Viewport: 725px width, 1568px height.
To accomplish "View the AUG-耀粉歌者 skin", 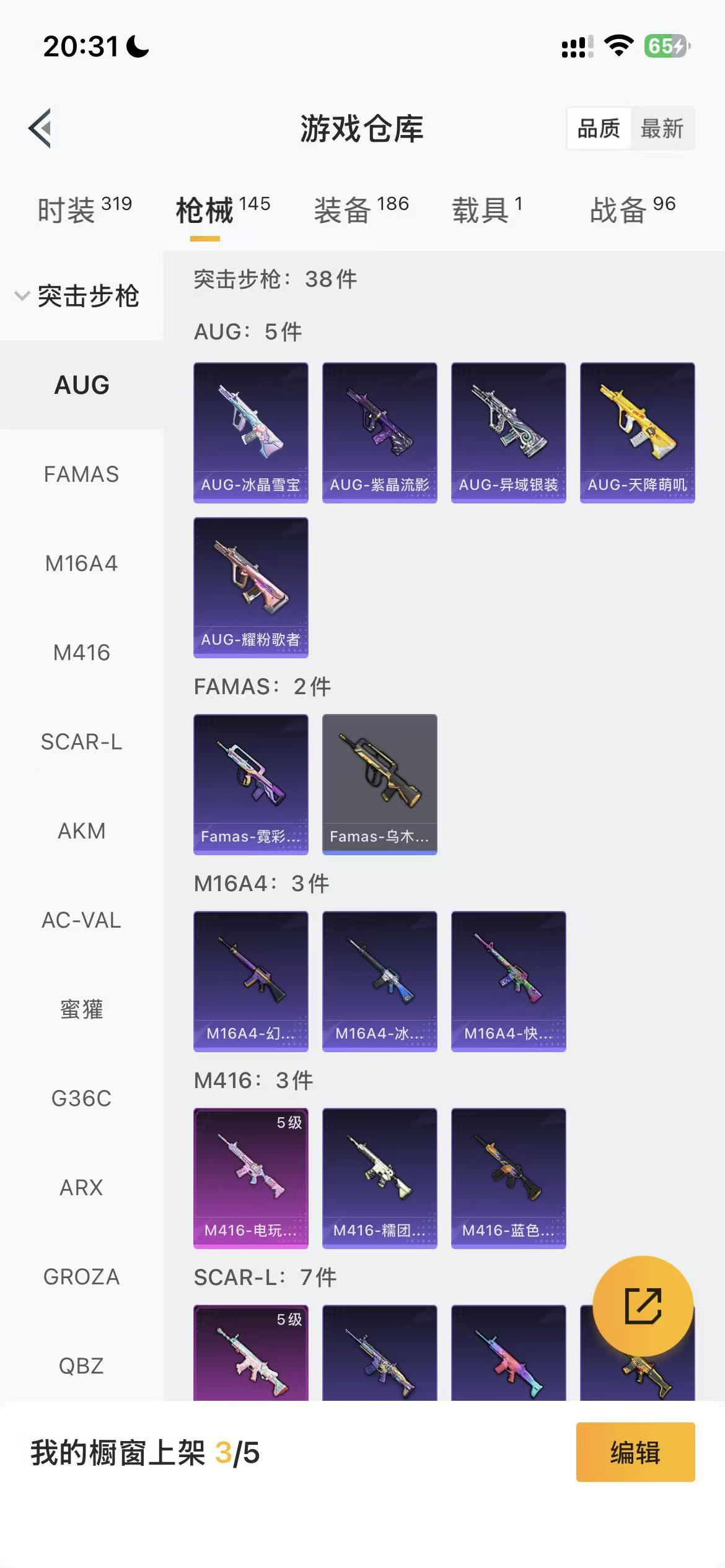I will (250, 587).
